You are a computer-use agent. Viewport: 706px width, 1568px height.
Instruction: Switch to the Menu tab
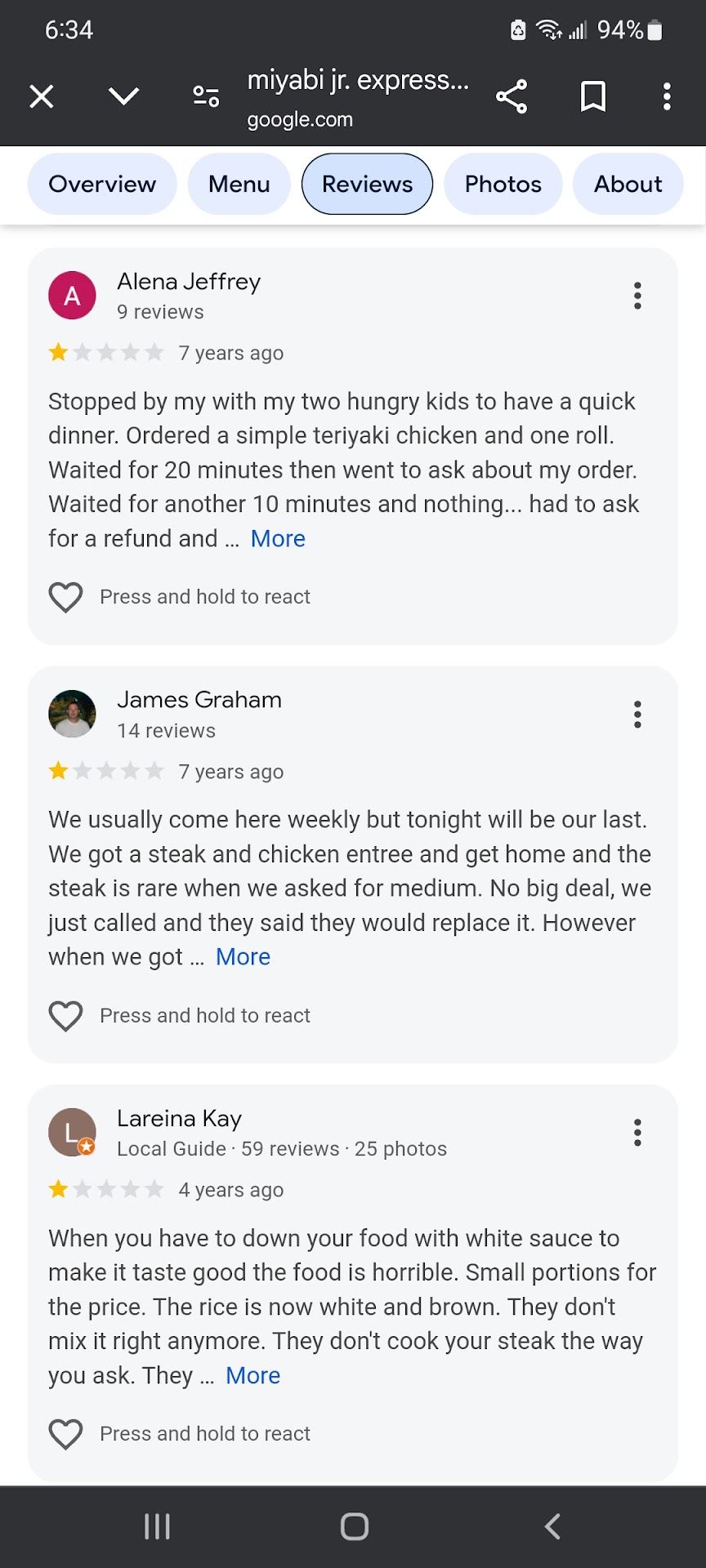pos(239,185)
